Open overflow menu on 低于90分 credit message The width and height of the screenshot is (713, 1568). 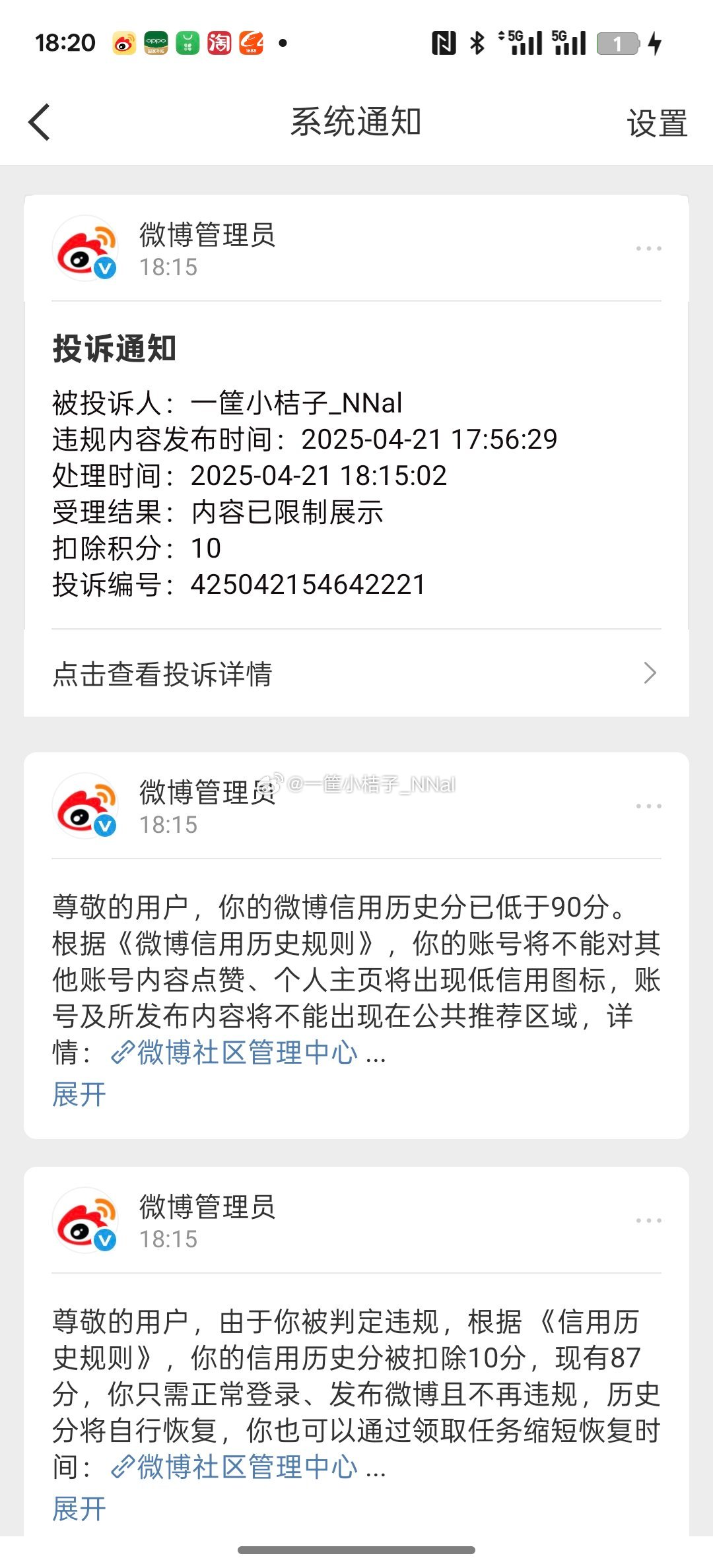tap(648, 806)
